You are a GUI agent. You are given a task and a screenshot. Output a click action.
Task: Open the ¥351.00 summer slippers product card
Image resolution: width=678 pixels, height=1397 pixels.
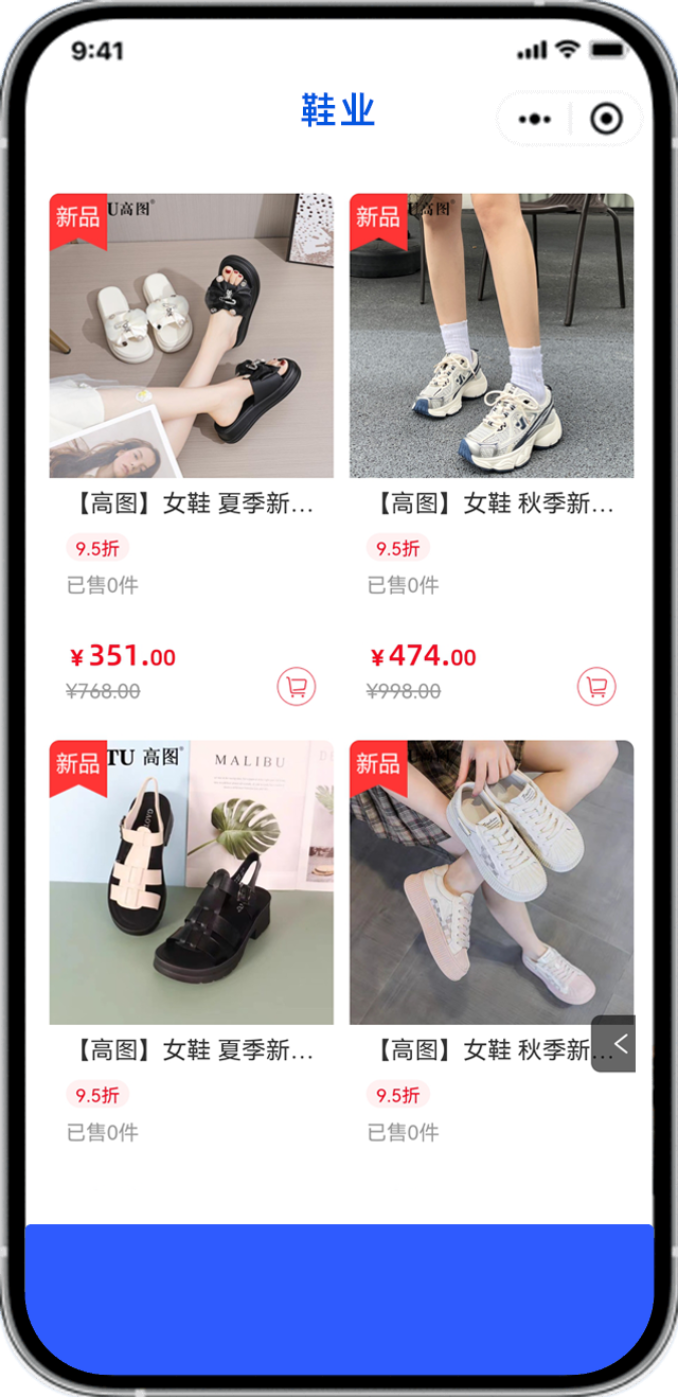(191, 336)
